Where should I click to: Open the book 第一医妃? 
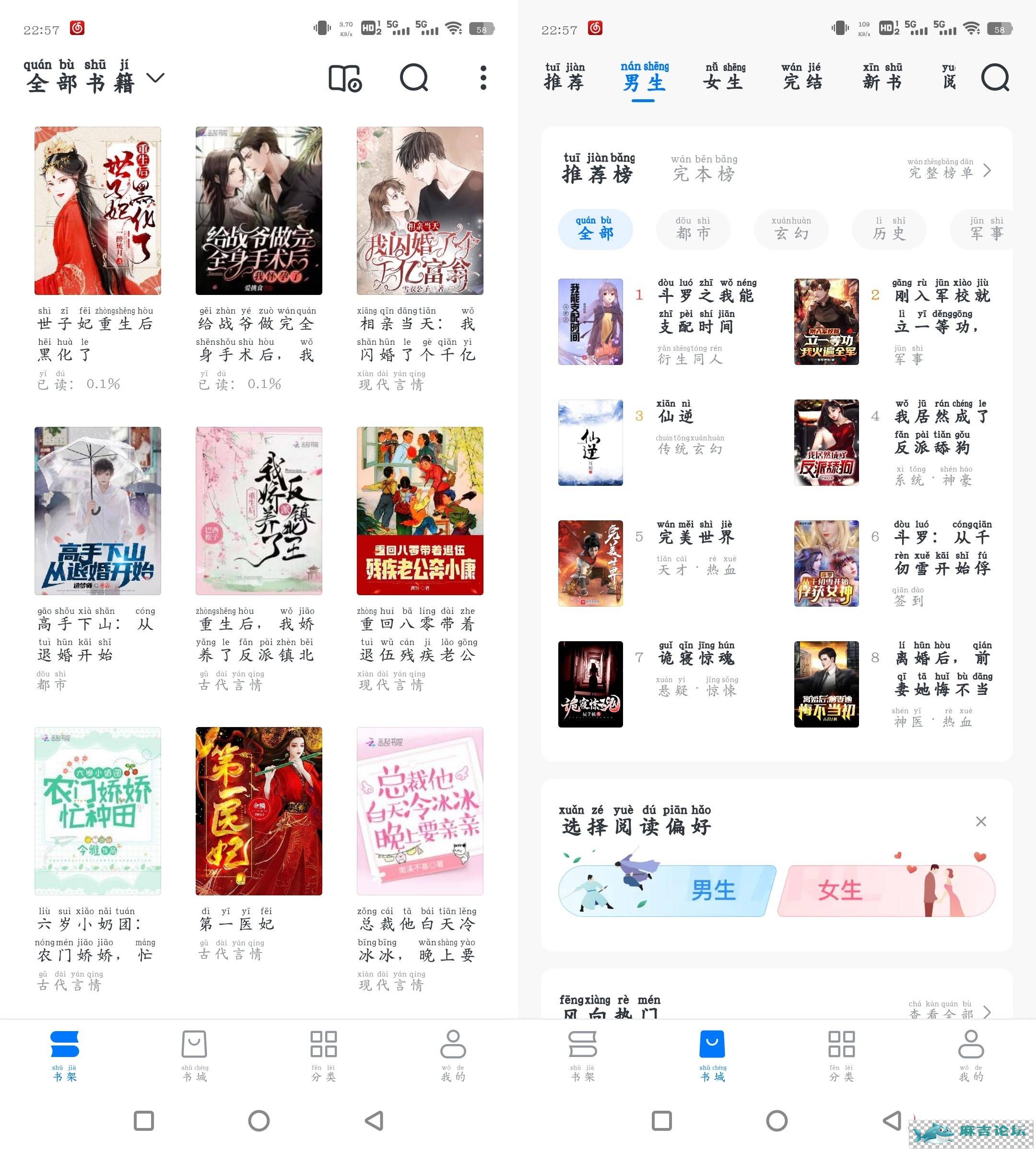[x=259, y=810]
